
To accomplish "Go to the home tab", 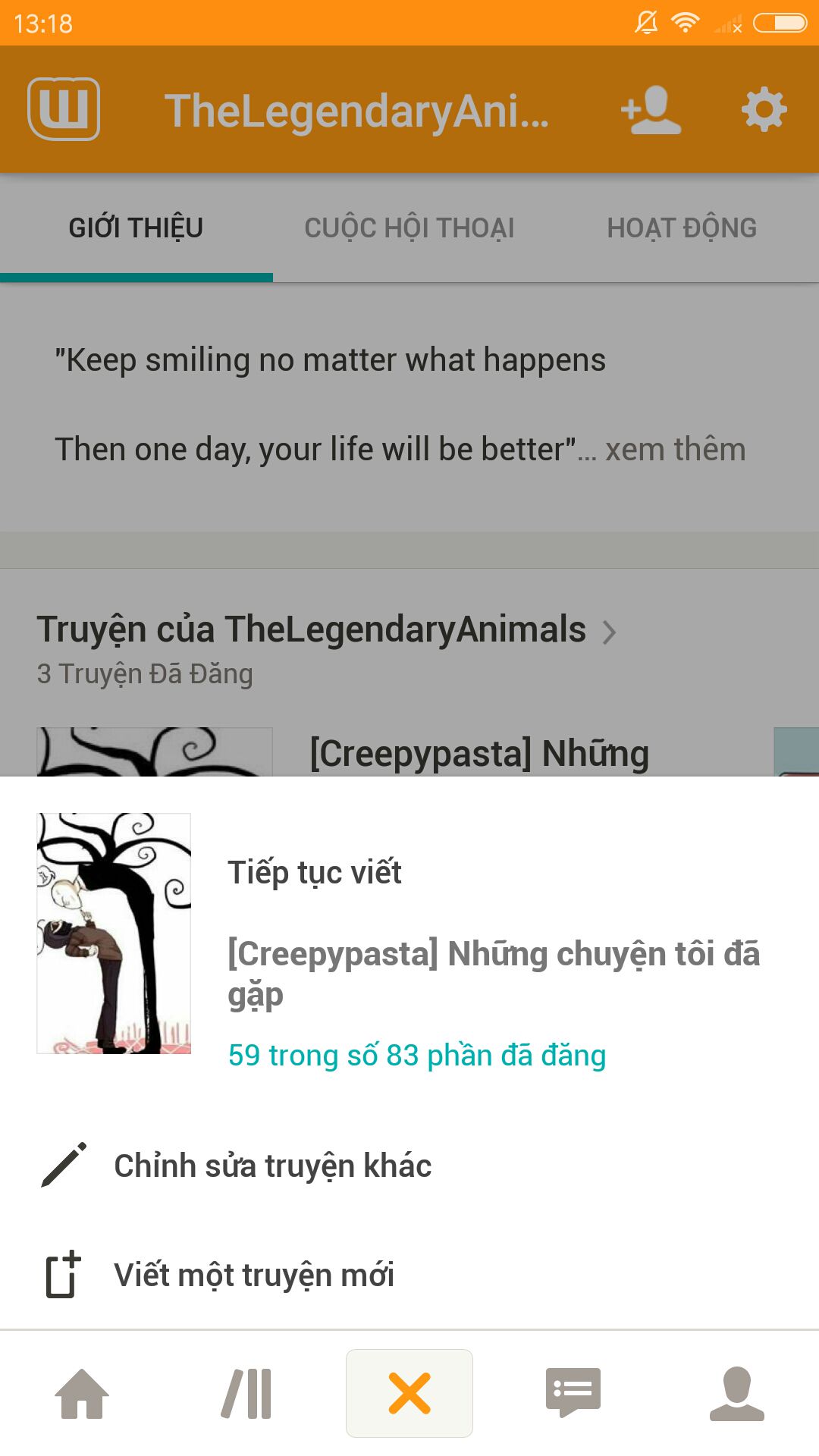I will [x=82, y=1393].
